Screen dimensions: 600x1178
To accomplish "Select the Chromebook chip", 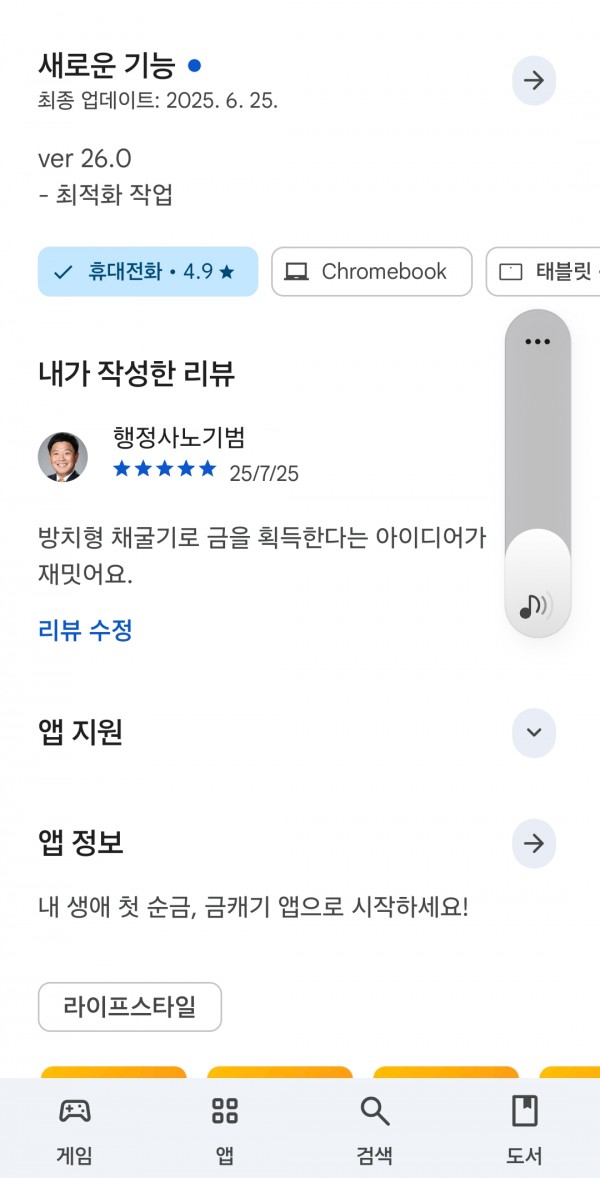I will pyautogui.click(x=372, y=272).
